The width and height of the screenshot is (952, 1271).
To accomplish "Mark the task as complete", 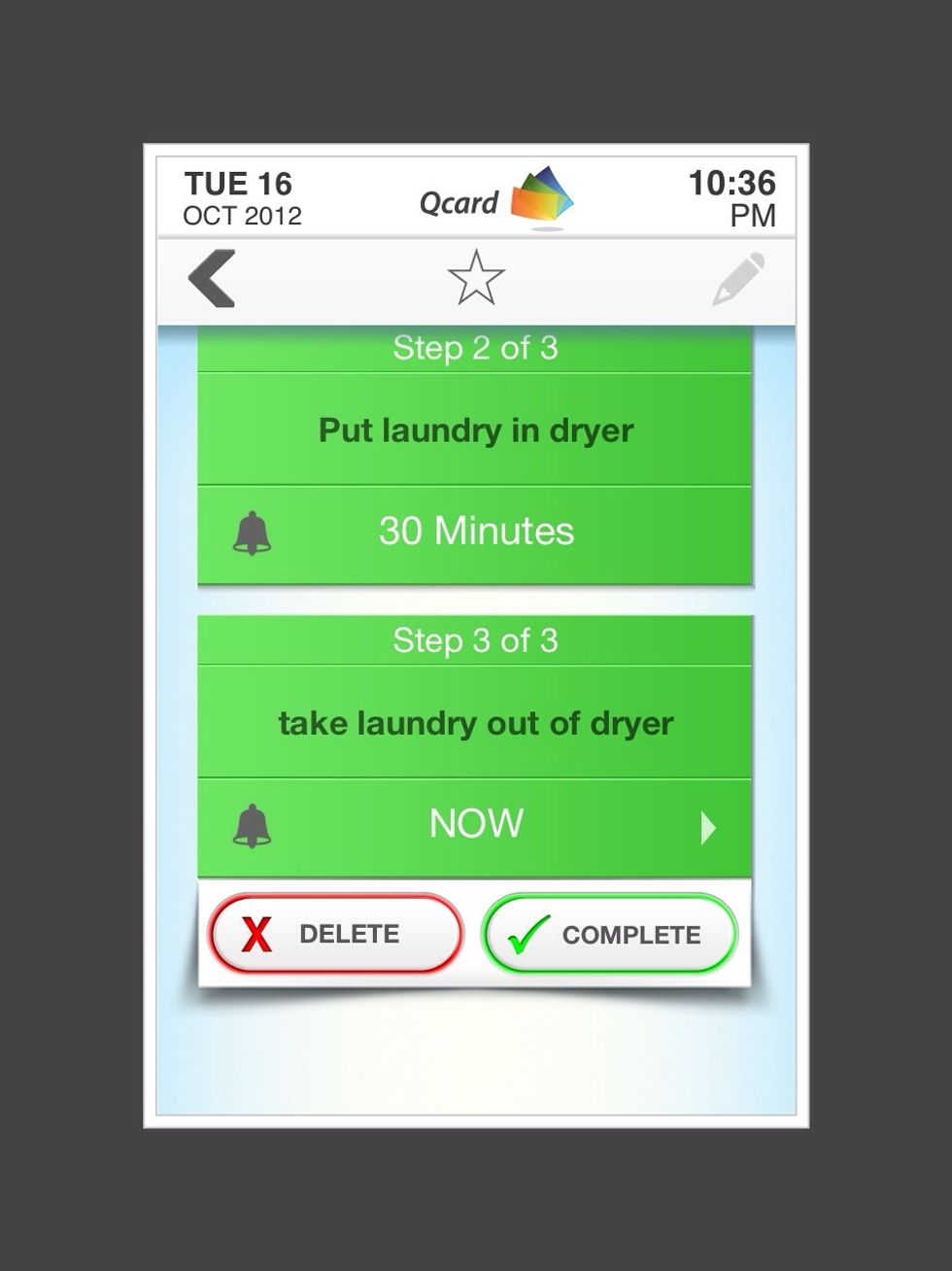I will pos(610,935).
